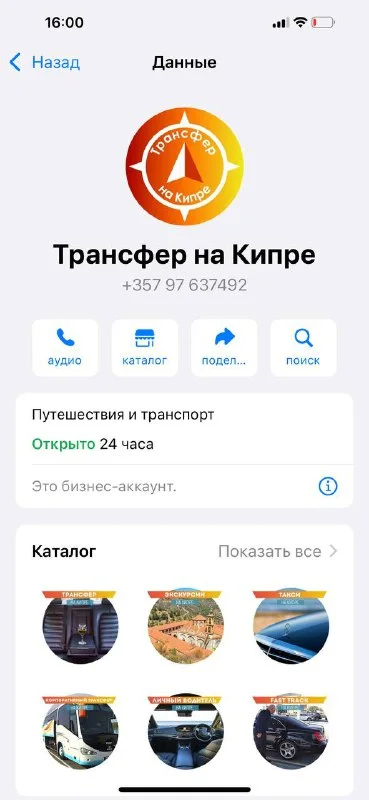View the Трансфер на Кипре profile photo
369x800 pixels.
coord(184,167)
